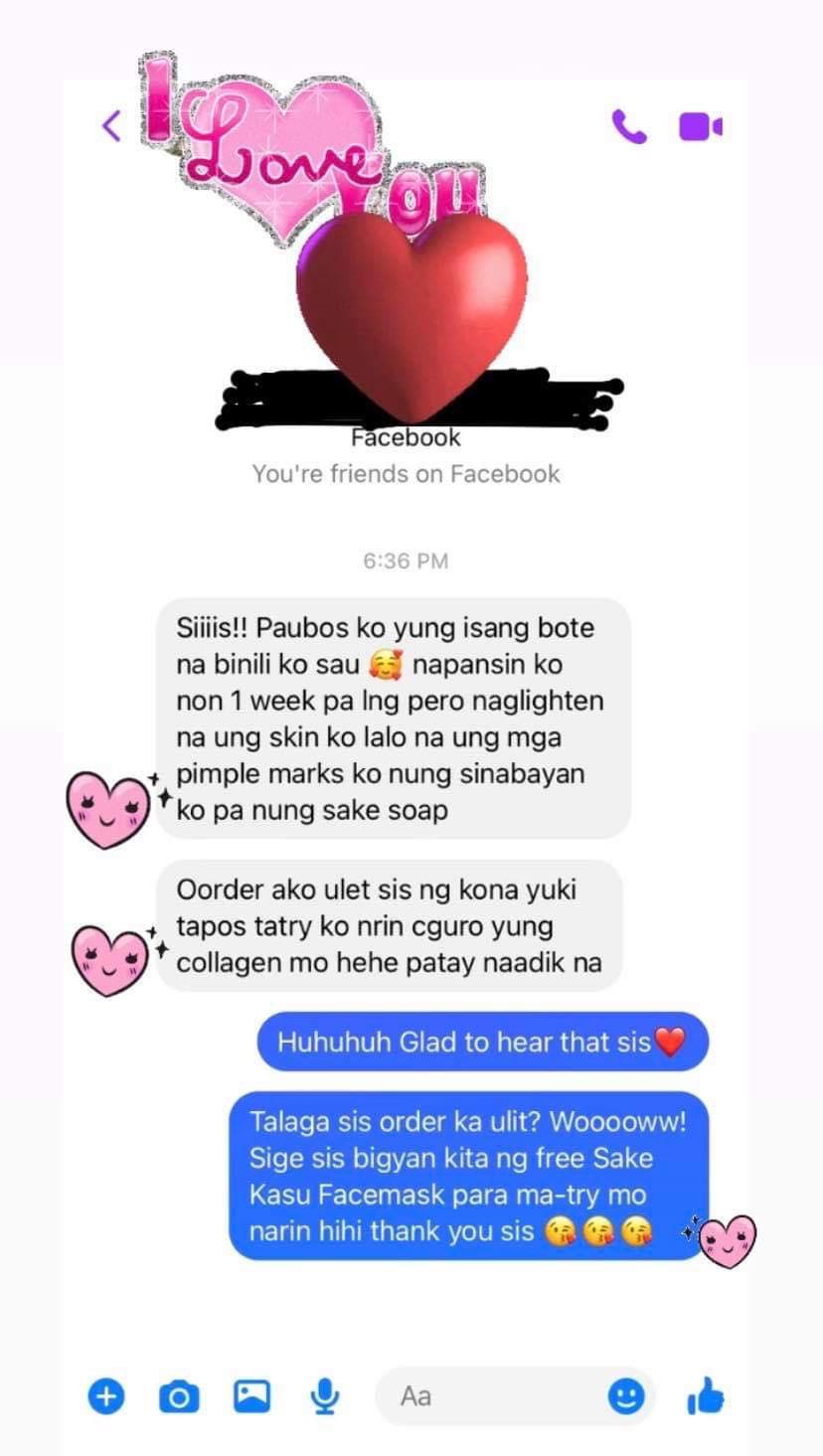Start a voice call

tap(629, 126)
